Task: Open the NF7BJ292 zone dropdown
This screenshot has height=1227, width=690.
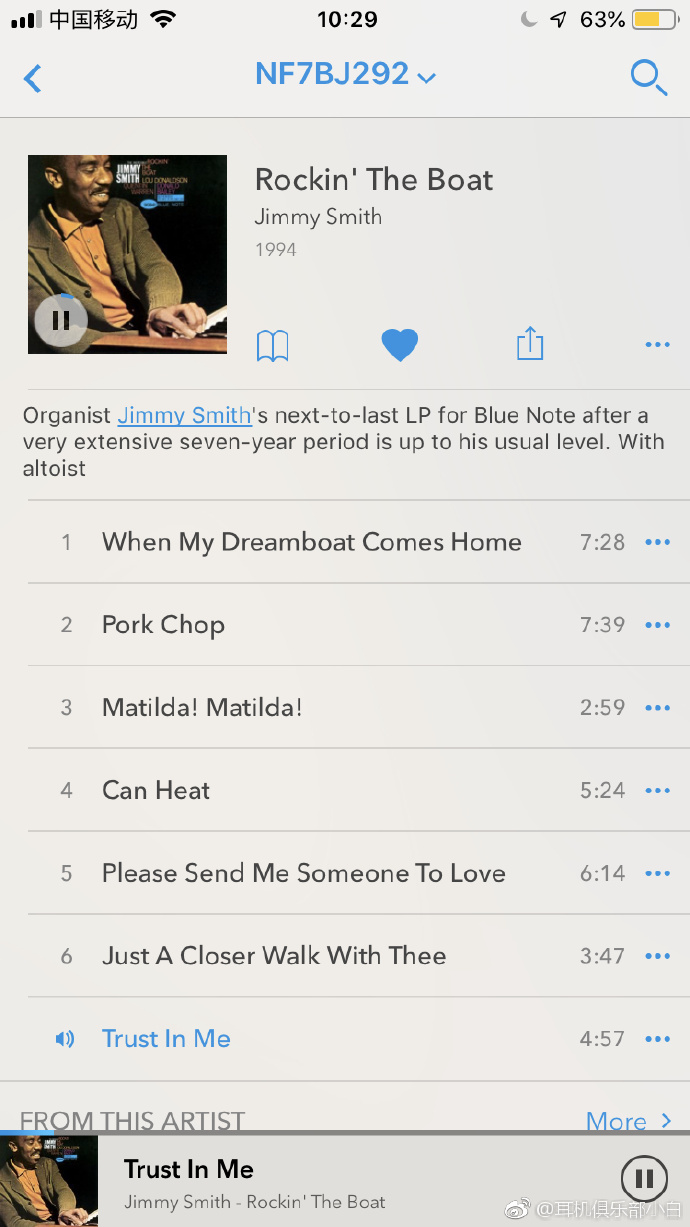Action: click(345, 75)
